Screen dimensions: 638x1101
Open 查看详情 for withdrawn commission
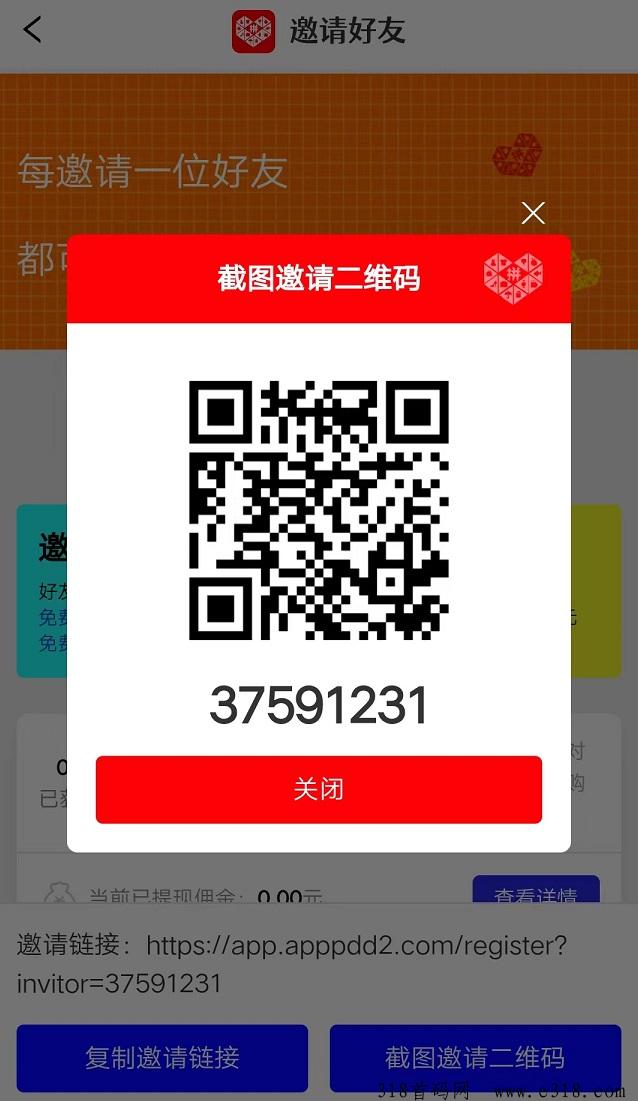536,890
